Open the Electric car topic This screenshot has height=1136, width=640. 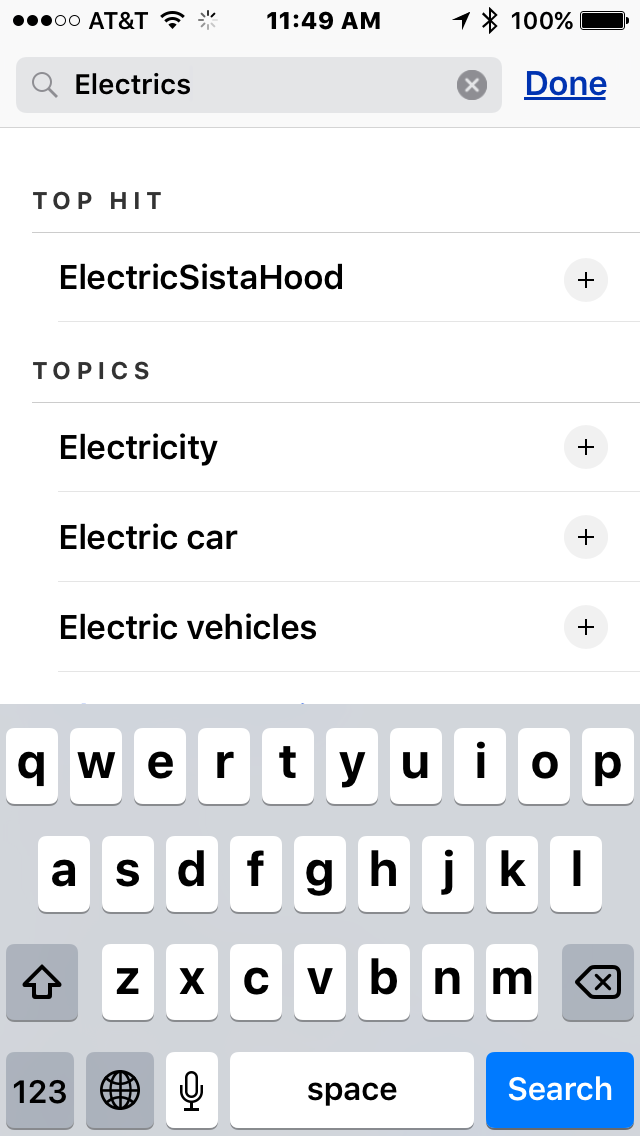point(148,537)
